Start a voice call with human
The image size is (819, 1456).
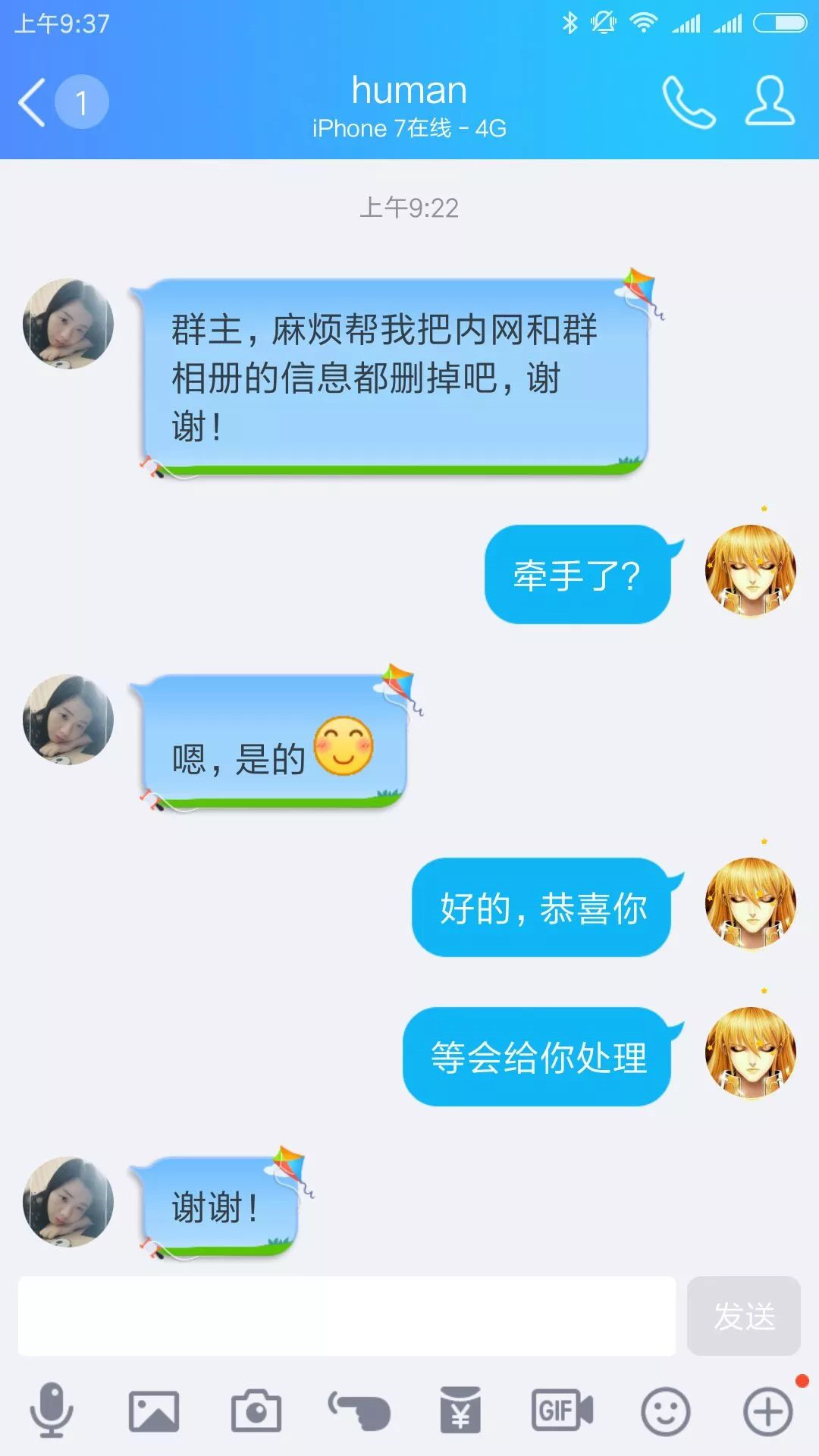pos(689,102)
